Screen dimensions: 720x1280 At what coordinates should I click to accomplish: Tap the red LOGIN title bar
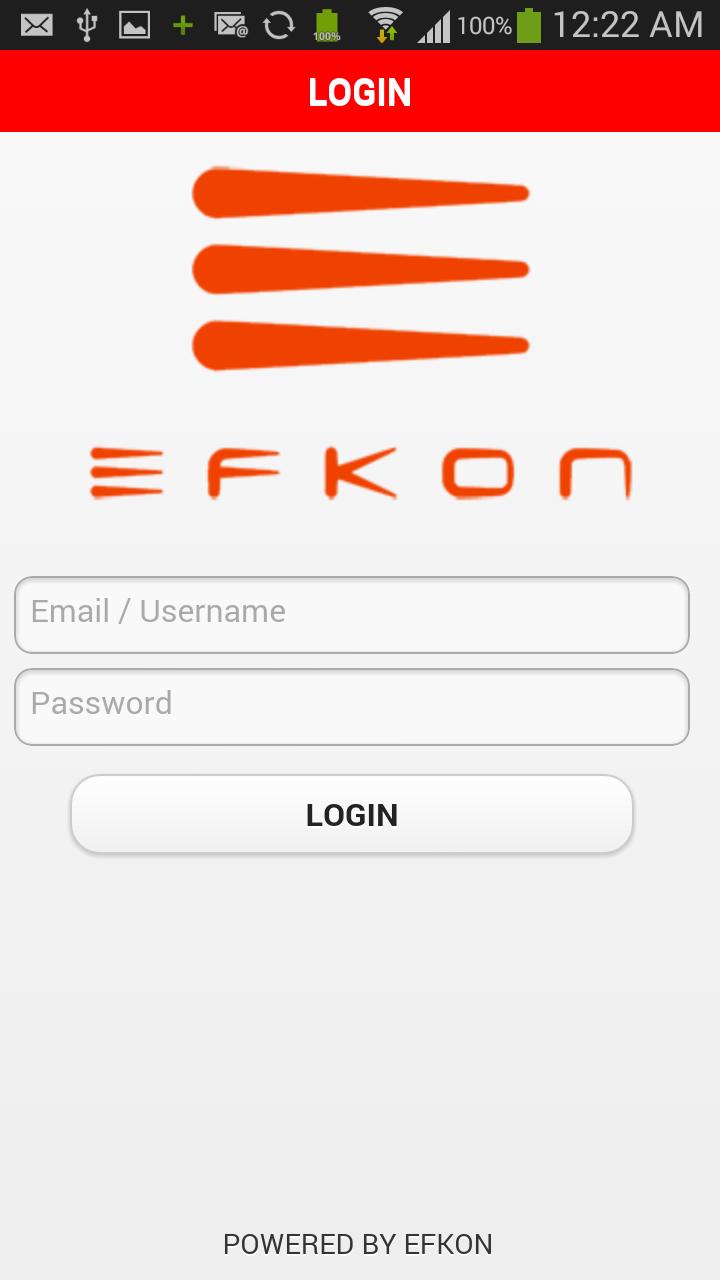click(360, 91)
